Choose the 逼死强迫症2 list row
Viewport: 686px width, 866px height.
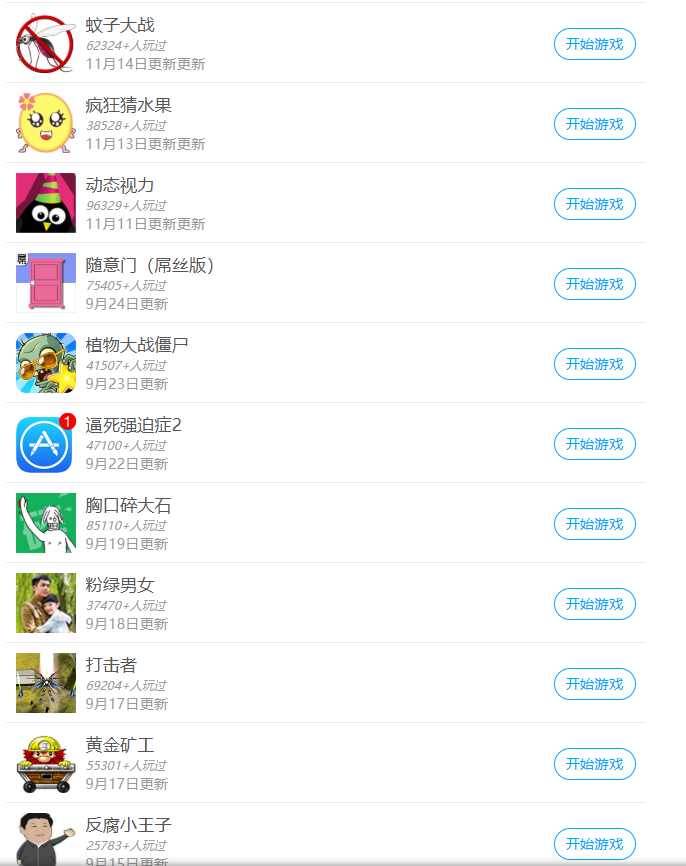(x=133, y=425)
